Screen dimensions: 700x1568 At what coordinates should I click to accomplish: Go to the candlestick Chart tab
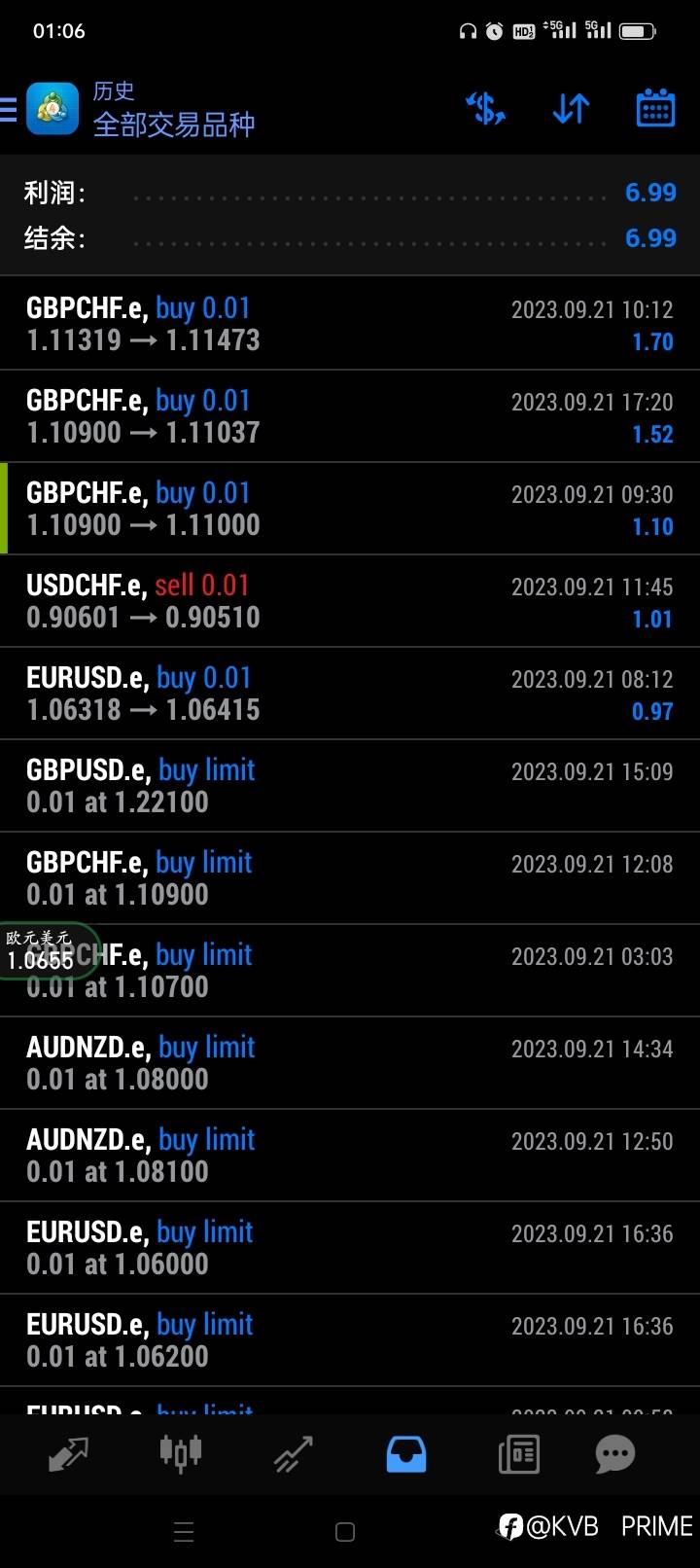181,1455
